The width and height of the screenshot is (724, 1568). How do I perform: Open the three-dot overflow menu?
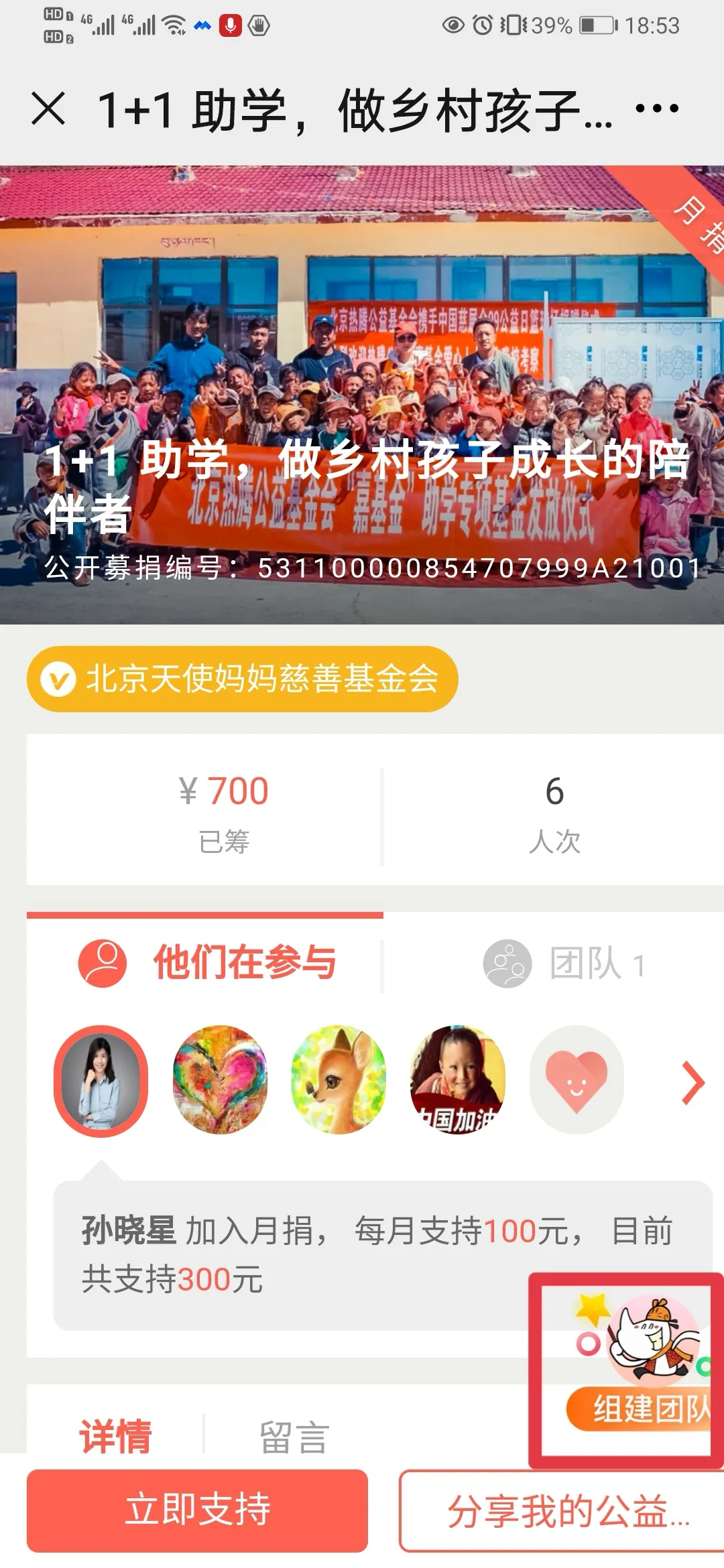pos(656,109)
